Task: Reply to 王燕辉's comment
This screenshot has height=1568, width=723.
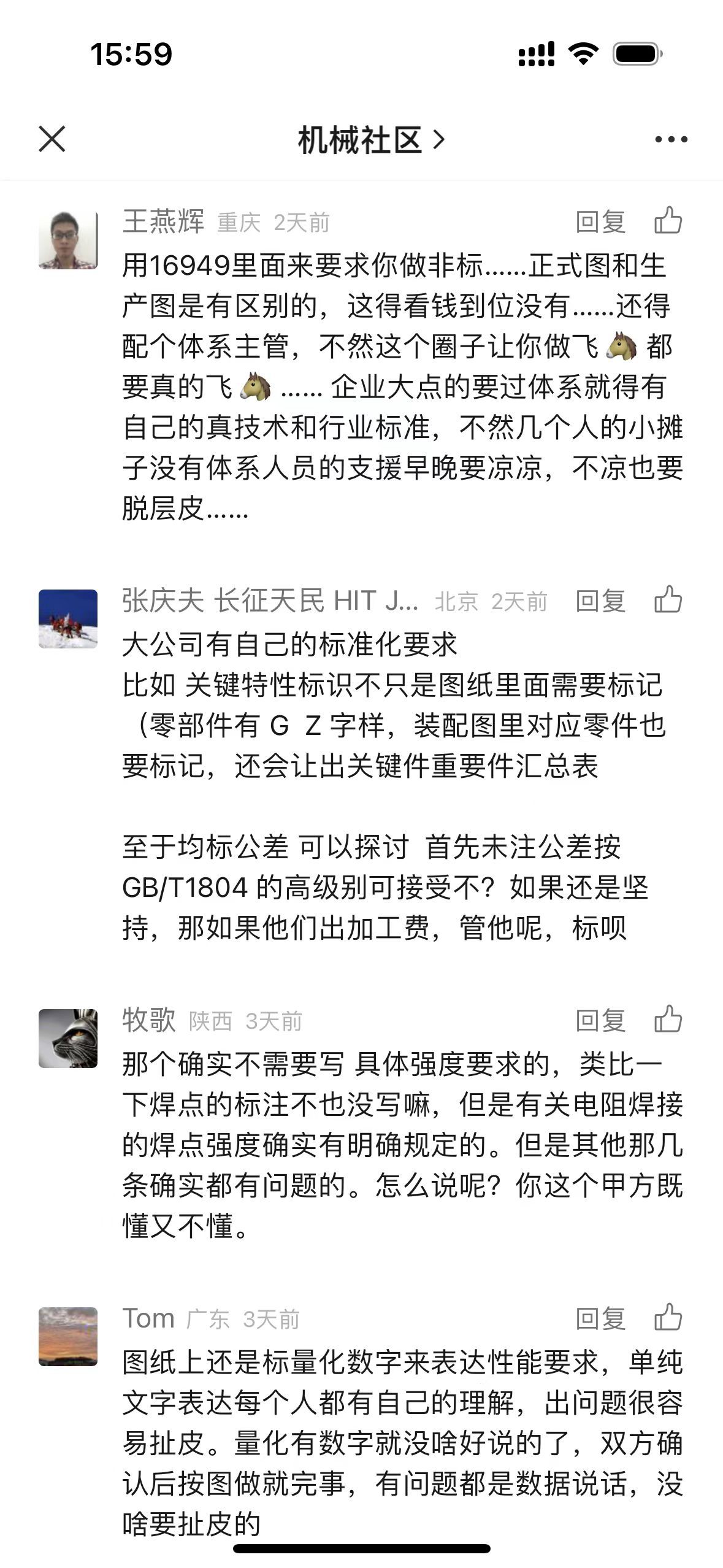Action: (600, 221)
